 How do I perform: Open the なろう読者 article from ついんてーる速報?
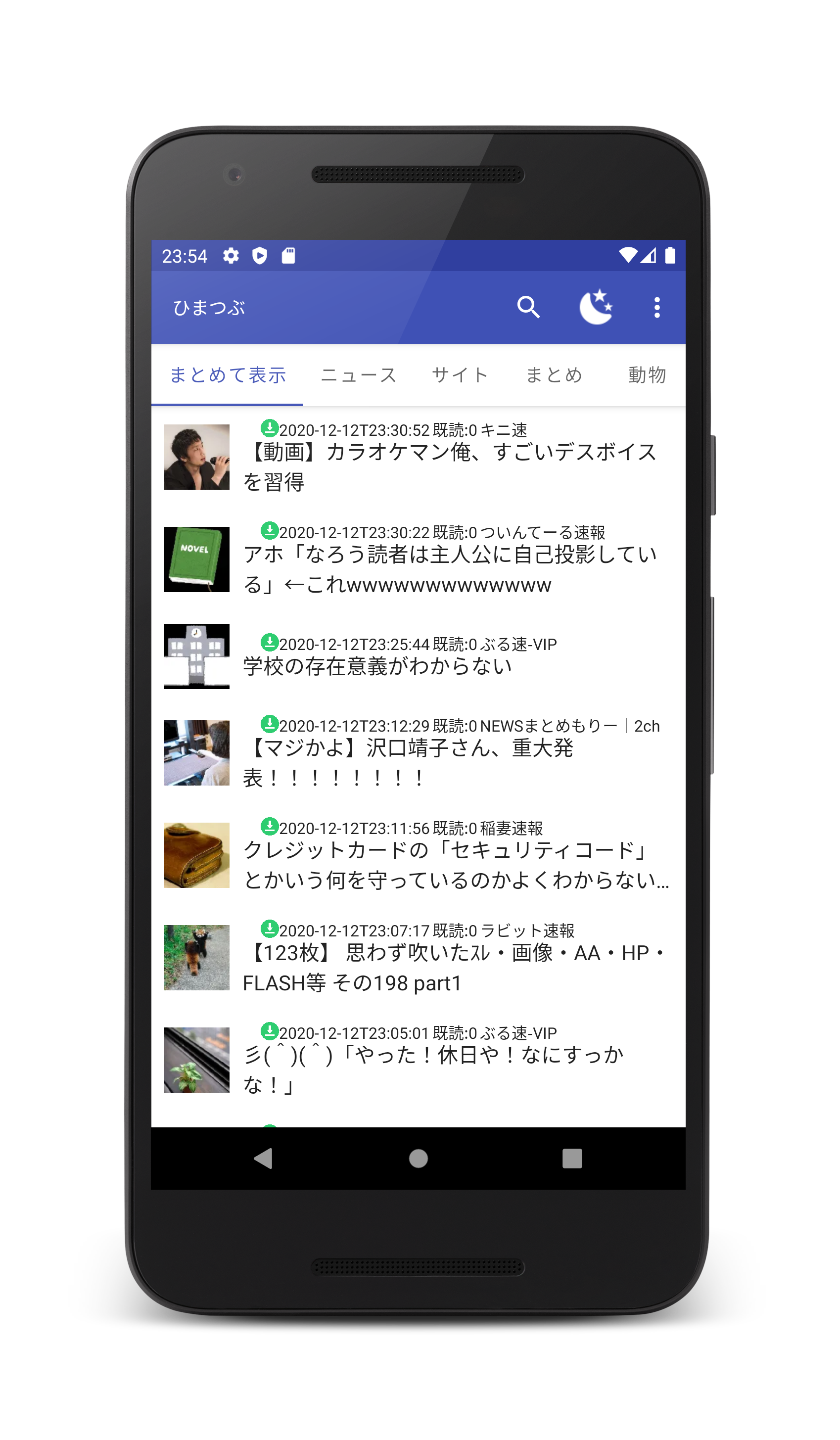tap(449, 569)
